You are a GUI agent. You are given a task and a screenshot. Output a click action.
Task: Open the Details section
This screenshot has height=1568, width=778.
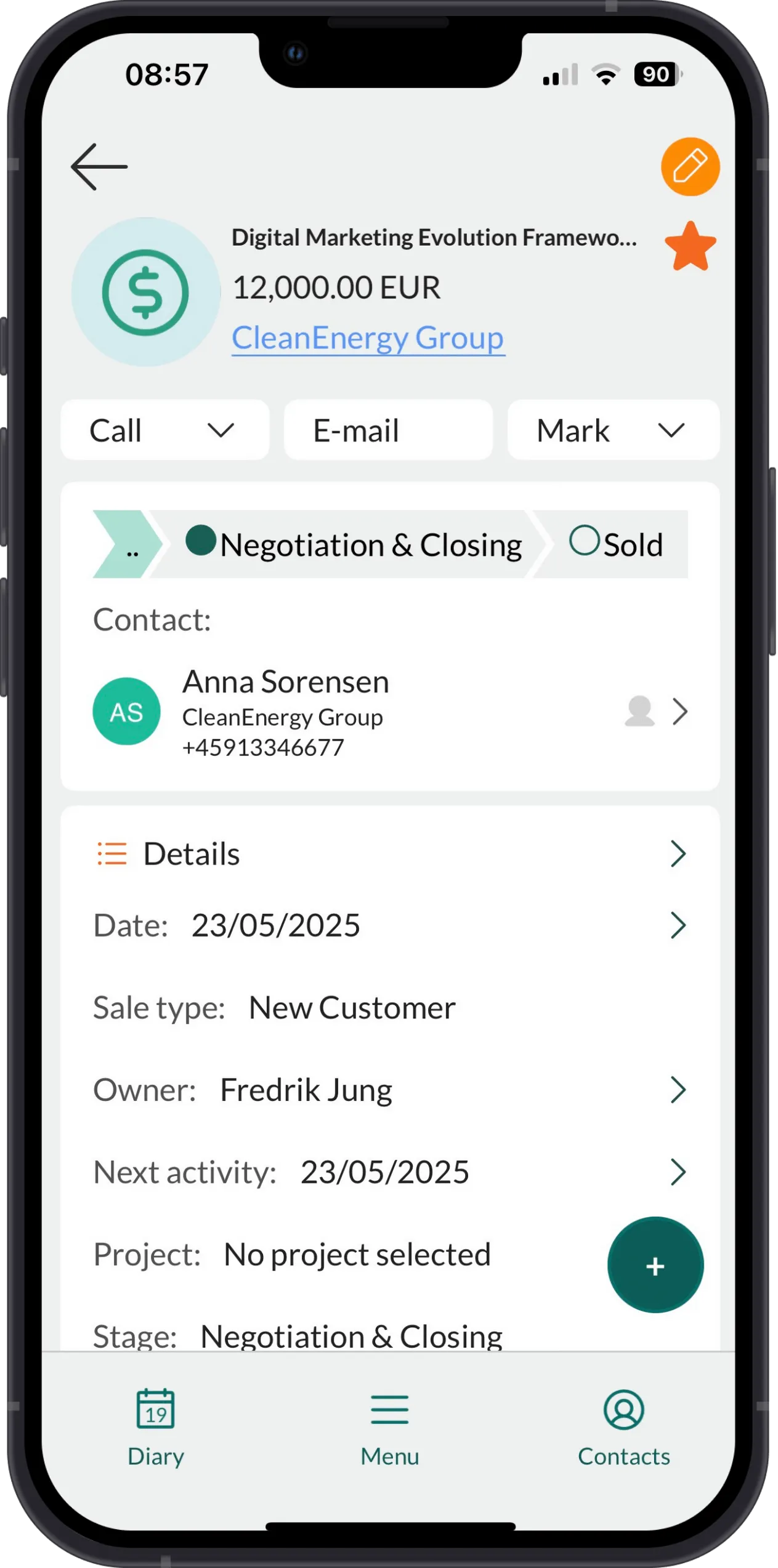click(389, 854)
